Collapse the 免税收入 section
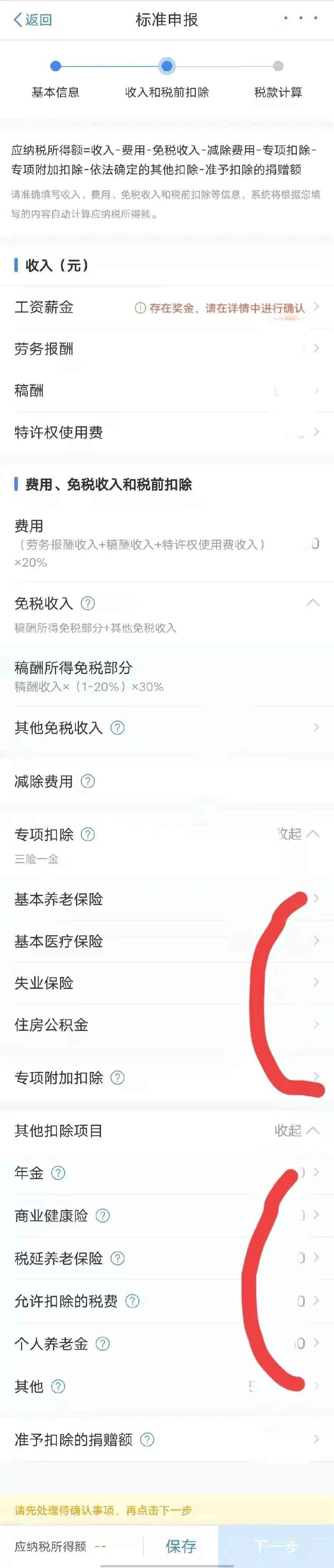334x1568 pixels. (x=313, y=603)
